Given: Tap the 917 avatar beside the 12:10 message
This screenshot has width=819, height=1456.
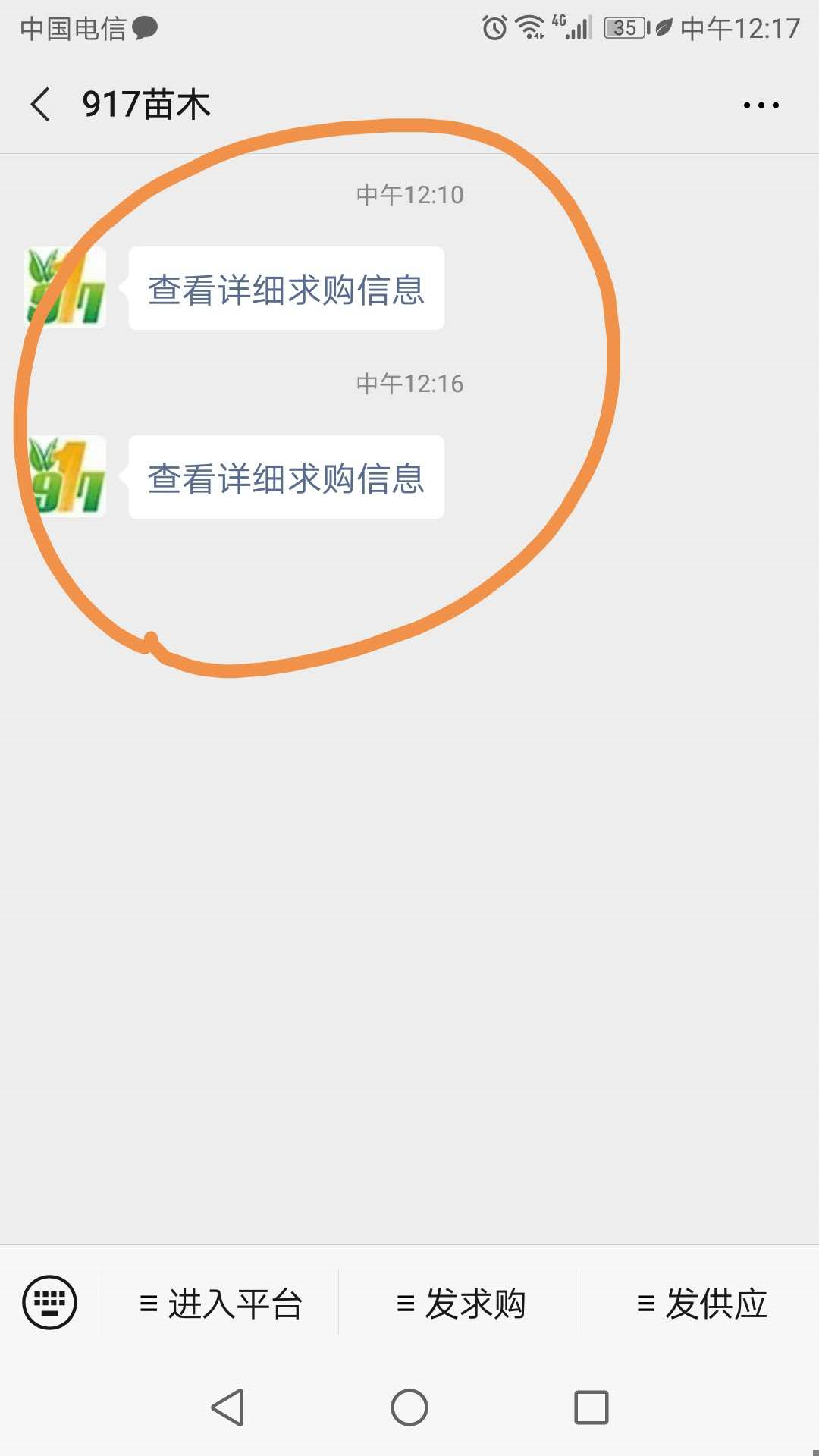Looking at the screenshot, I should [66, 287].
